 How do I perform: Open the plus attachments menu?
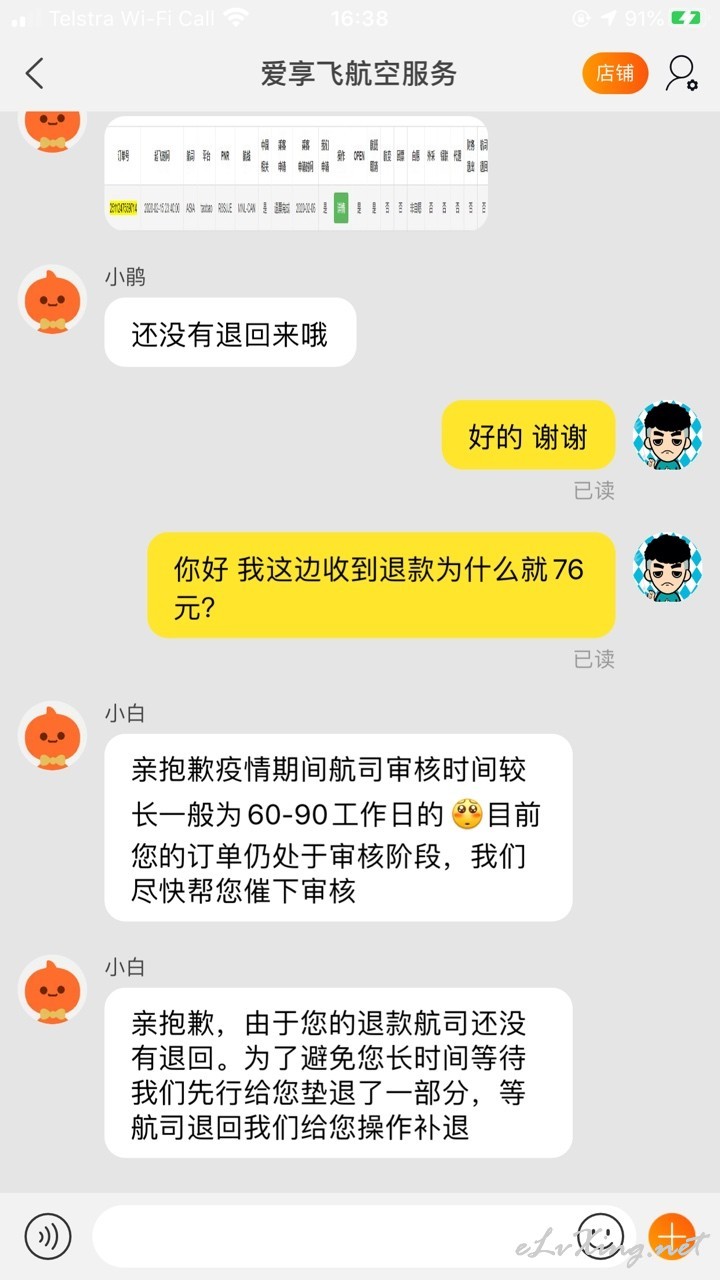(671, 1236)
